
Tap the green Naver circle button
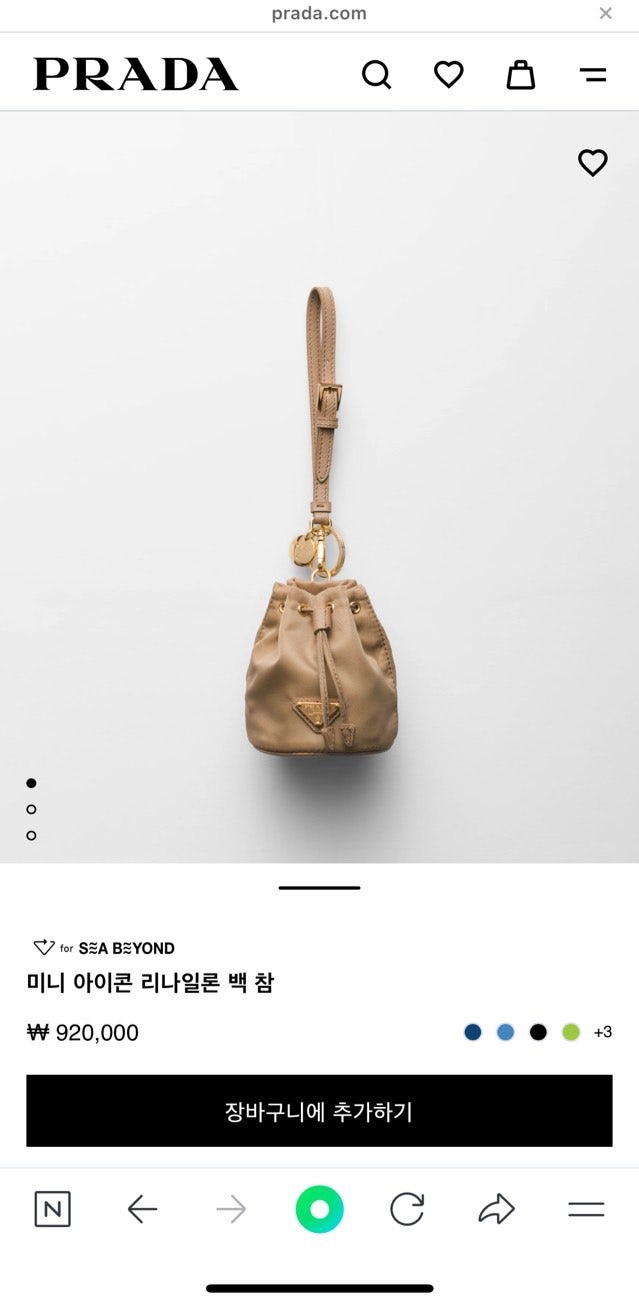click(319, 1210)
